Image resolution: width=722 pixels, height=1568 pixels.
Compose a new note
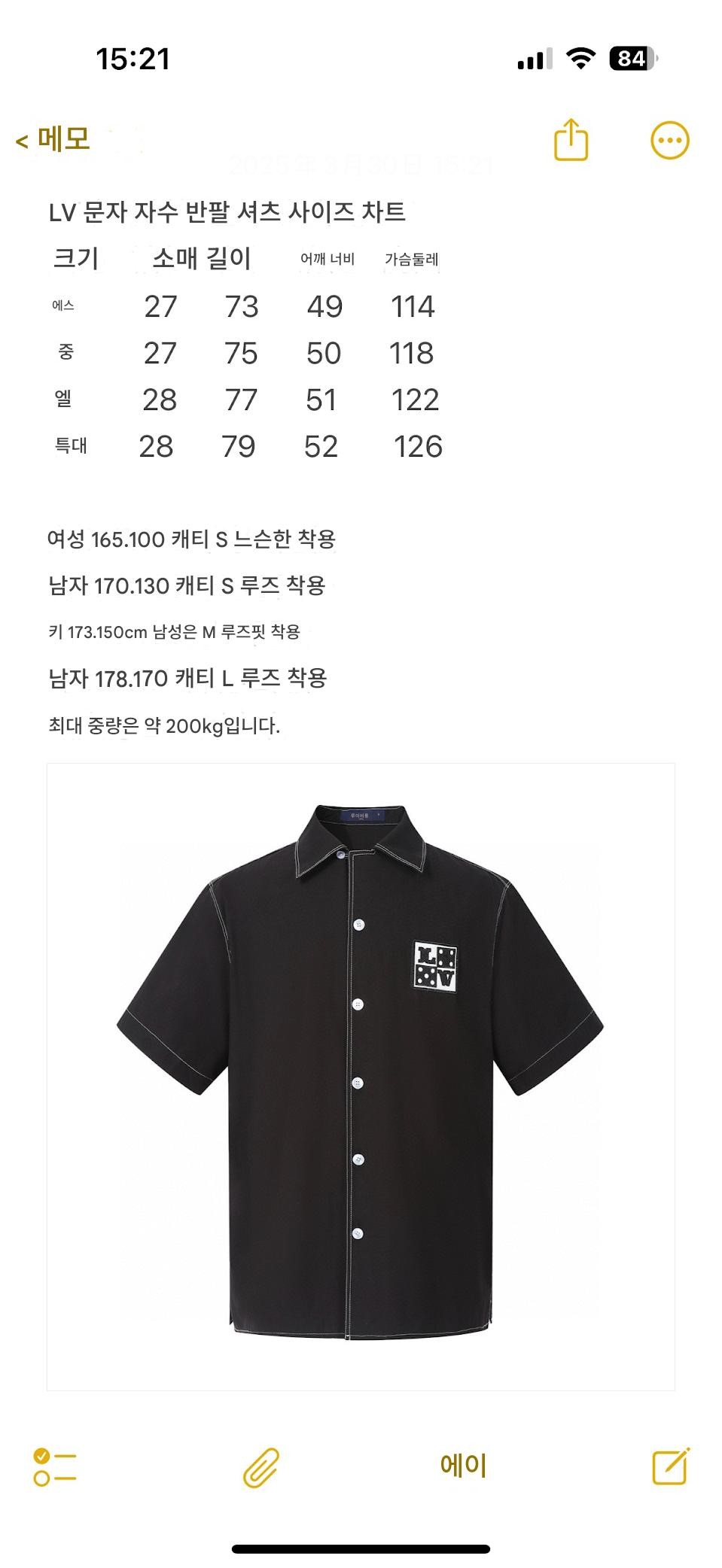click(670, 1466)
